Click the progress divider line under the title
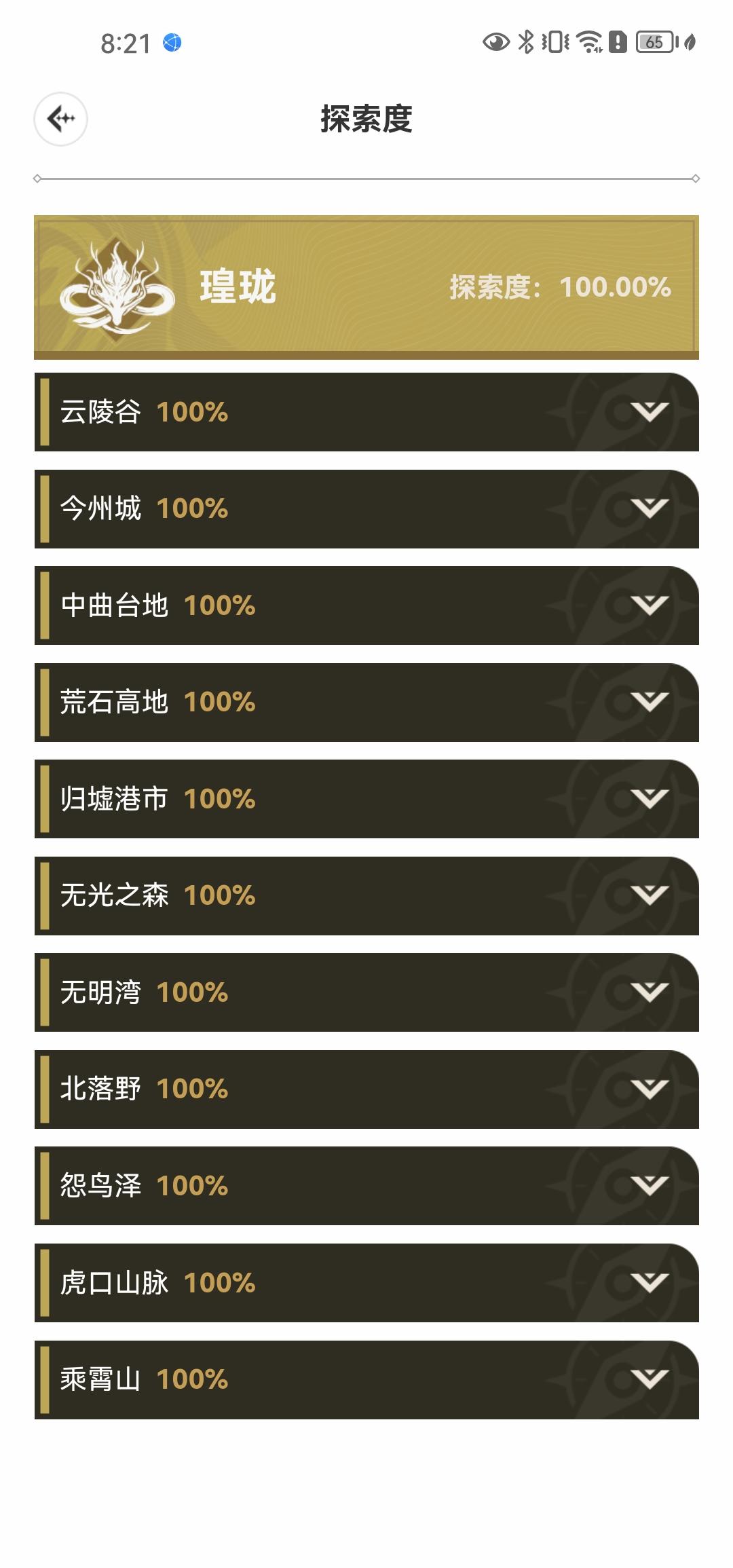Image resolution: width=733 pixels, height=1568 pixels. (x=366, y=179)
